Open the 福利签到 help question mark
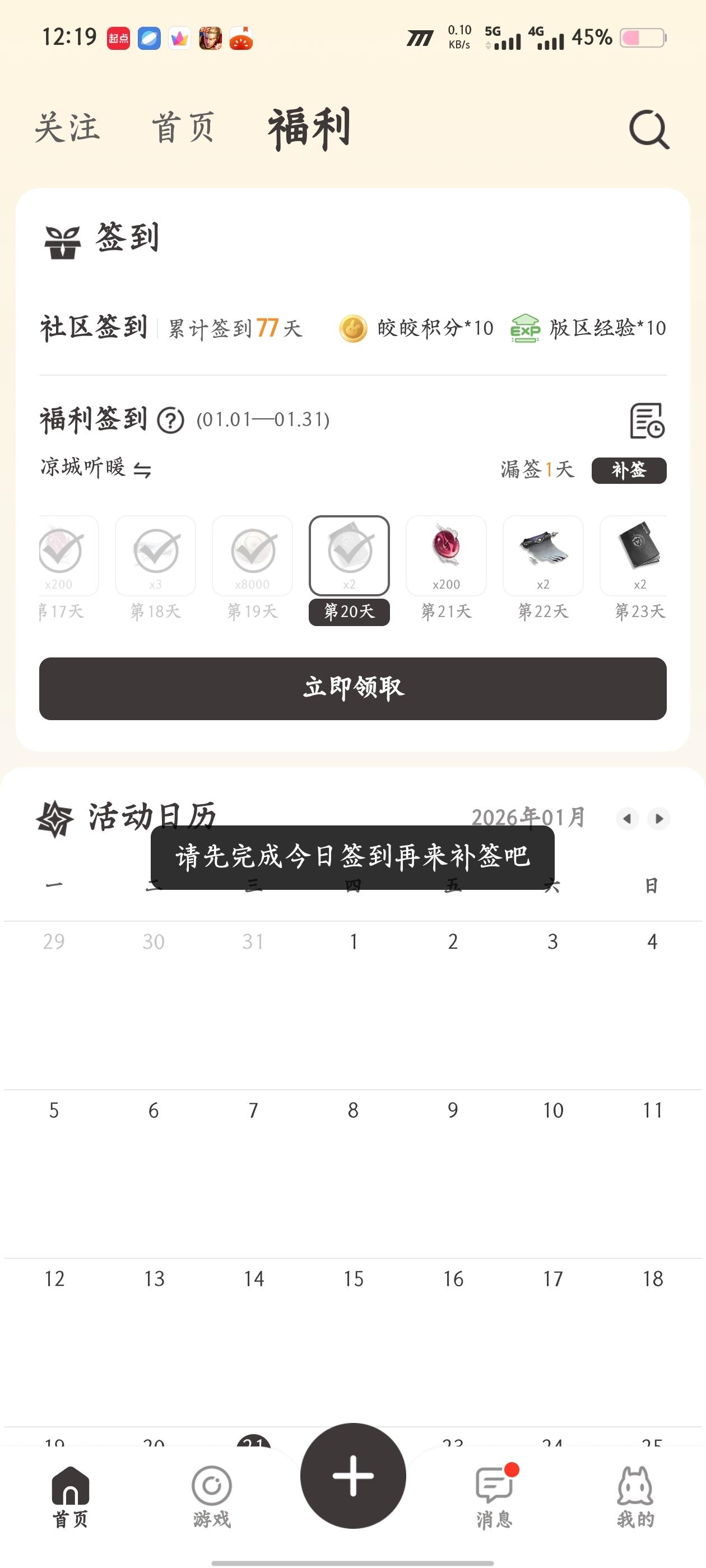706x1568 pixels. 170,420
